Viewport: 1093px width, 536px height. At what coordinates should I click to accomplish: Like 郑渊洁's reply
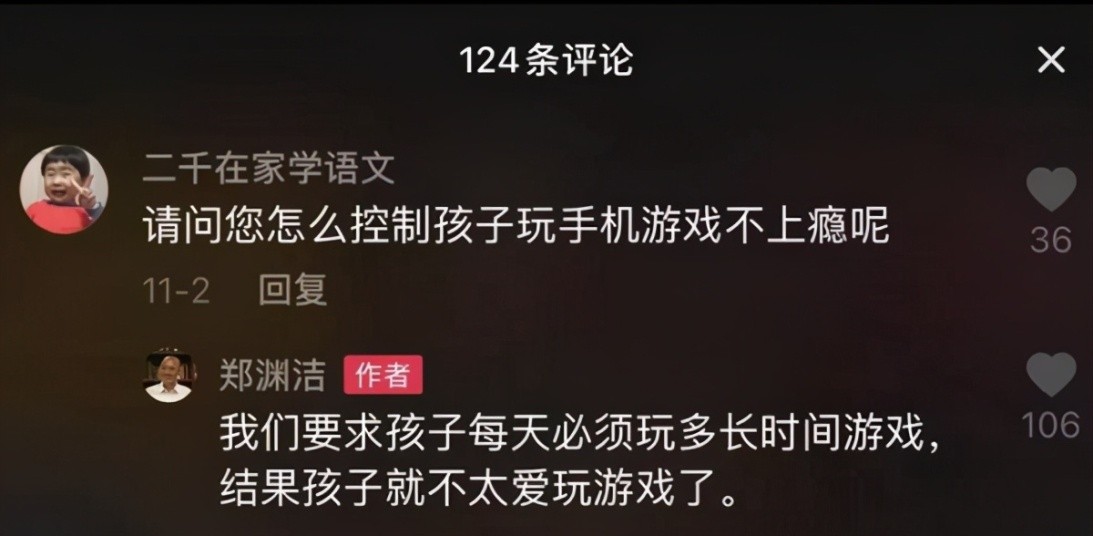point(1051,375)
